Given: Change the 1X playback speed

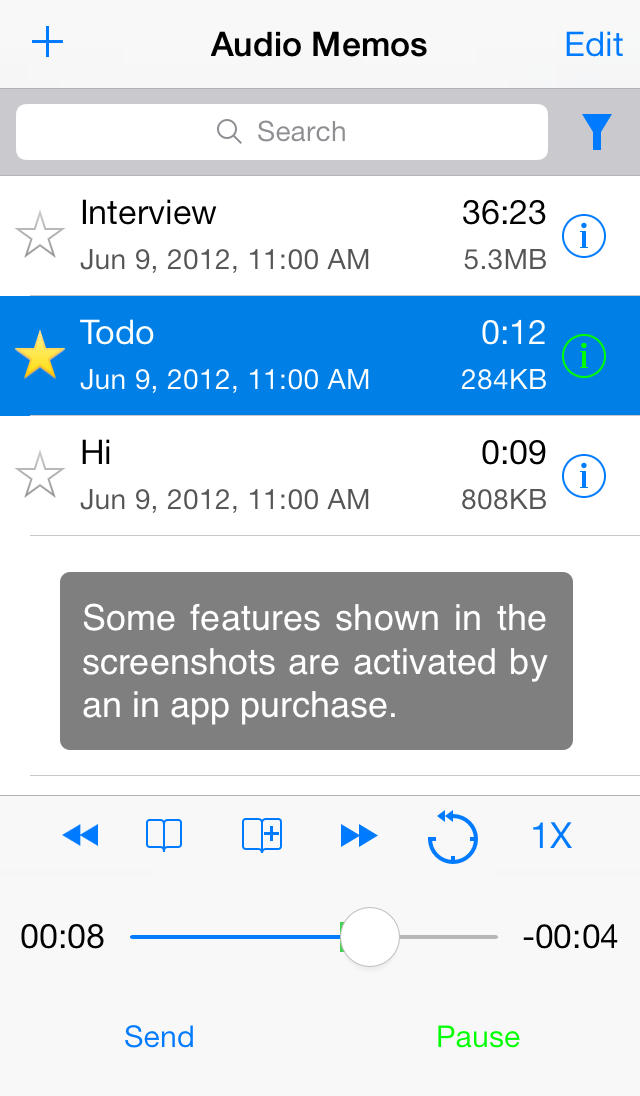Looking at the screenshot, I should (551, 835).
